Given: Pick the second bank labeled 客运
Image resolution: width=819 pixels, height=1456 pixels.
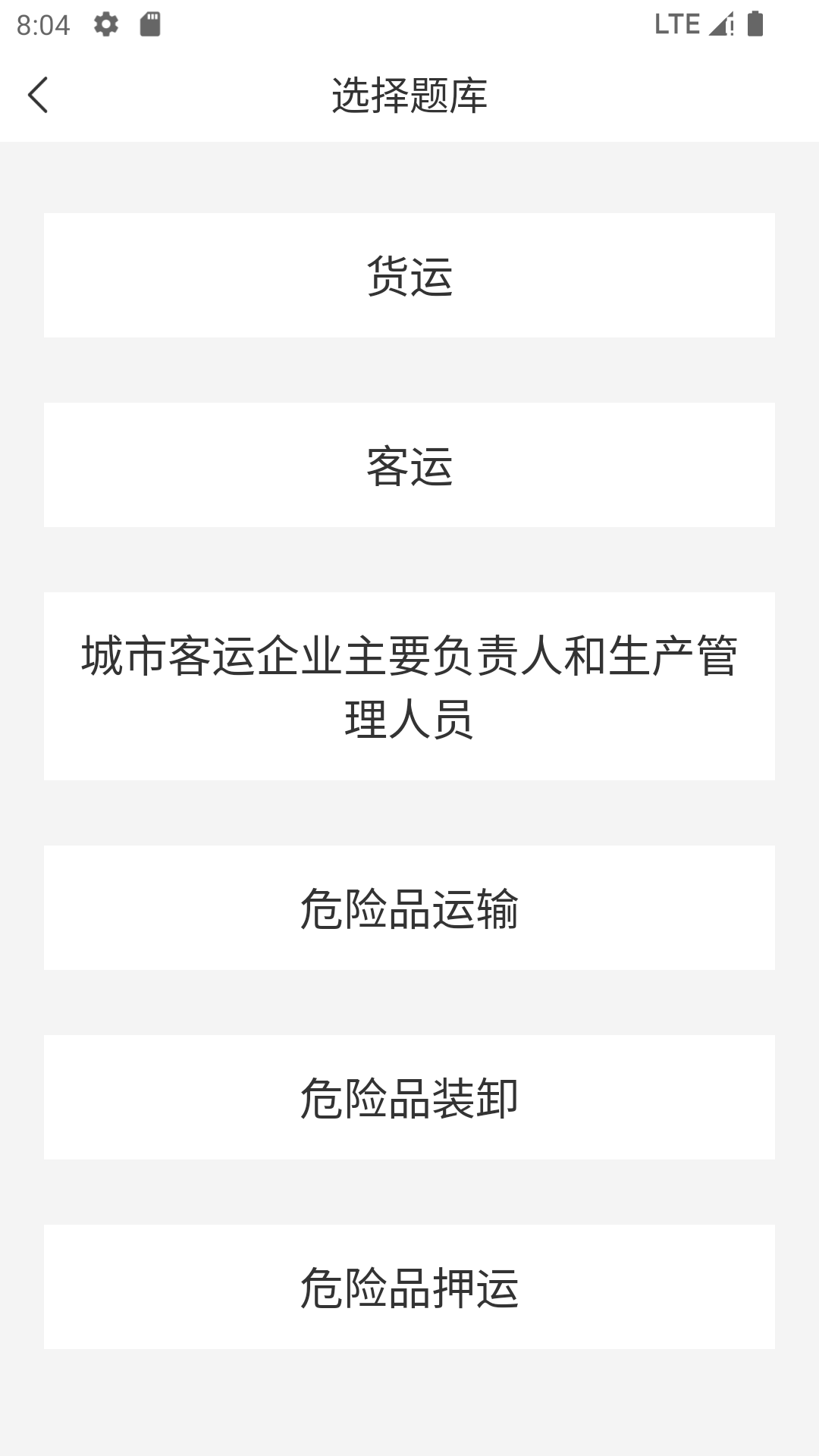Looking at the screenshot, I should pyautogui.click(x=409, y=464).
